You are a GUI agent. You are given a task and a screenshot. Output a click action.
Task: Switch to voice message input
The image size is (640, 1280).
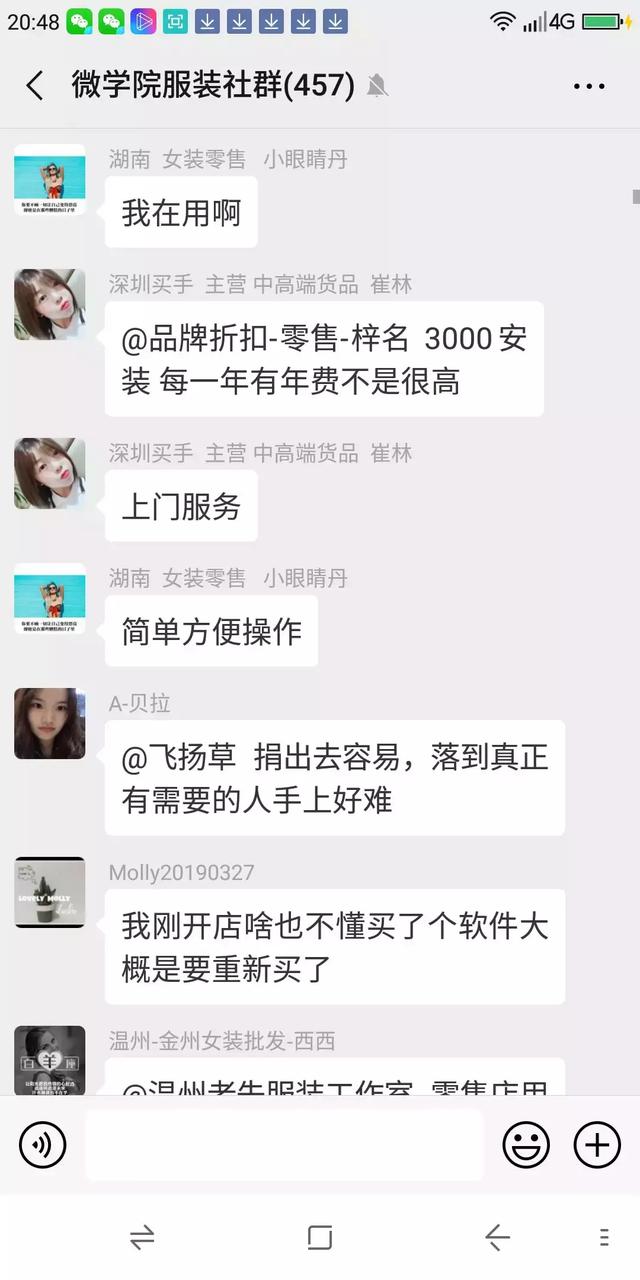[x=42, y=1144]
